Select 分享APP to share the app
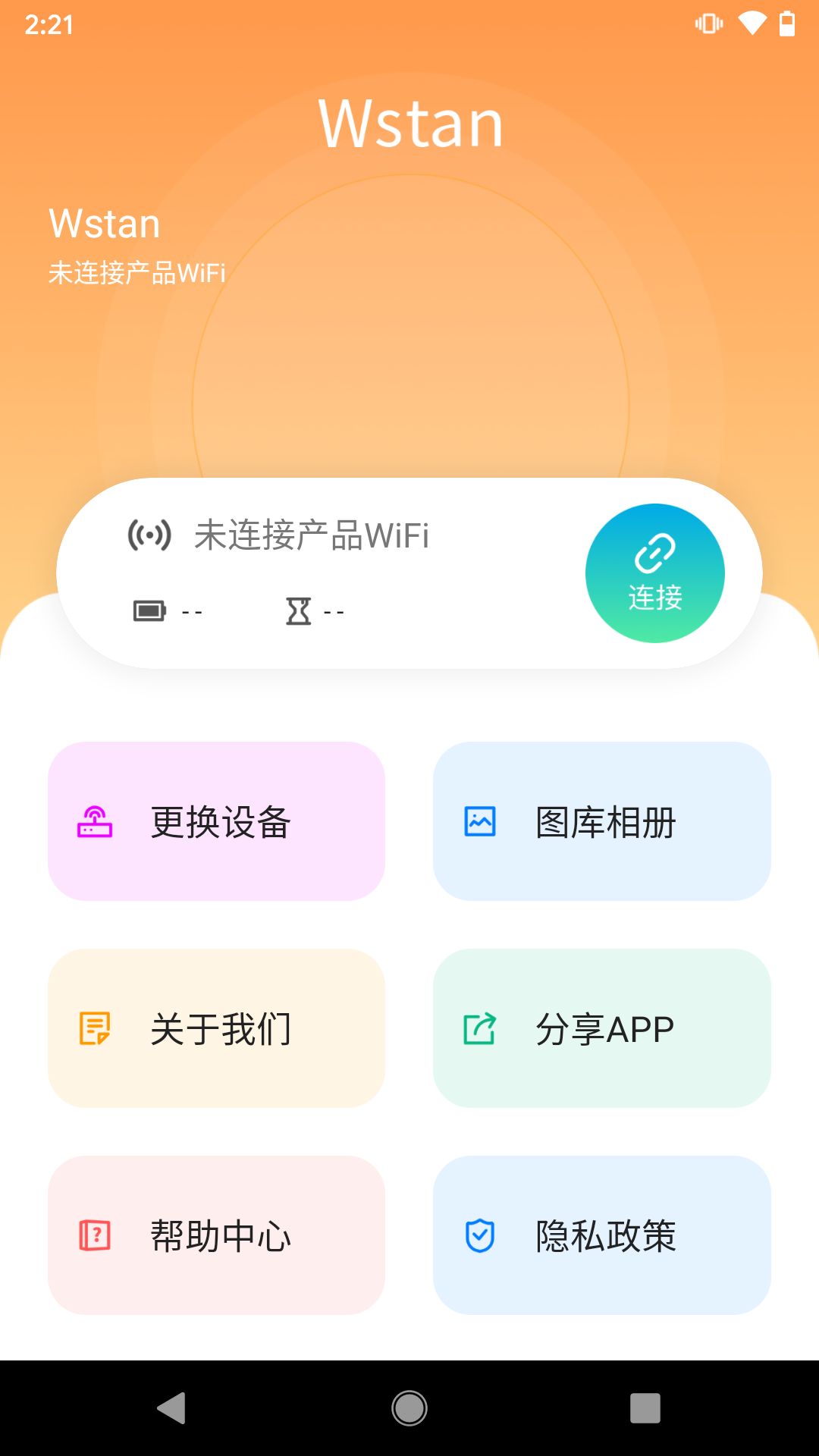The width and height of the screenshot is (819, 1456). [601, 1028]
